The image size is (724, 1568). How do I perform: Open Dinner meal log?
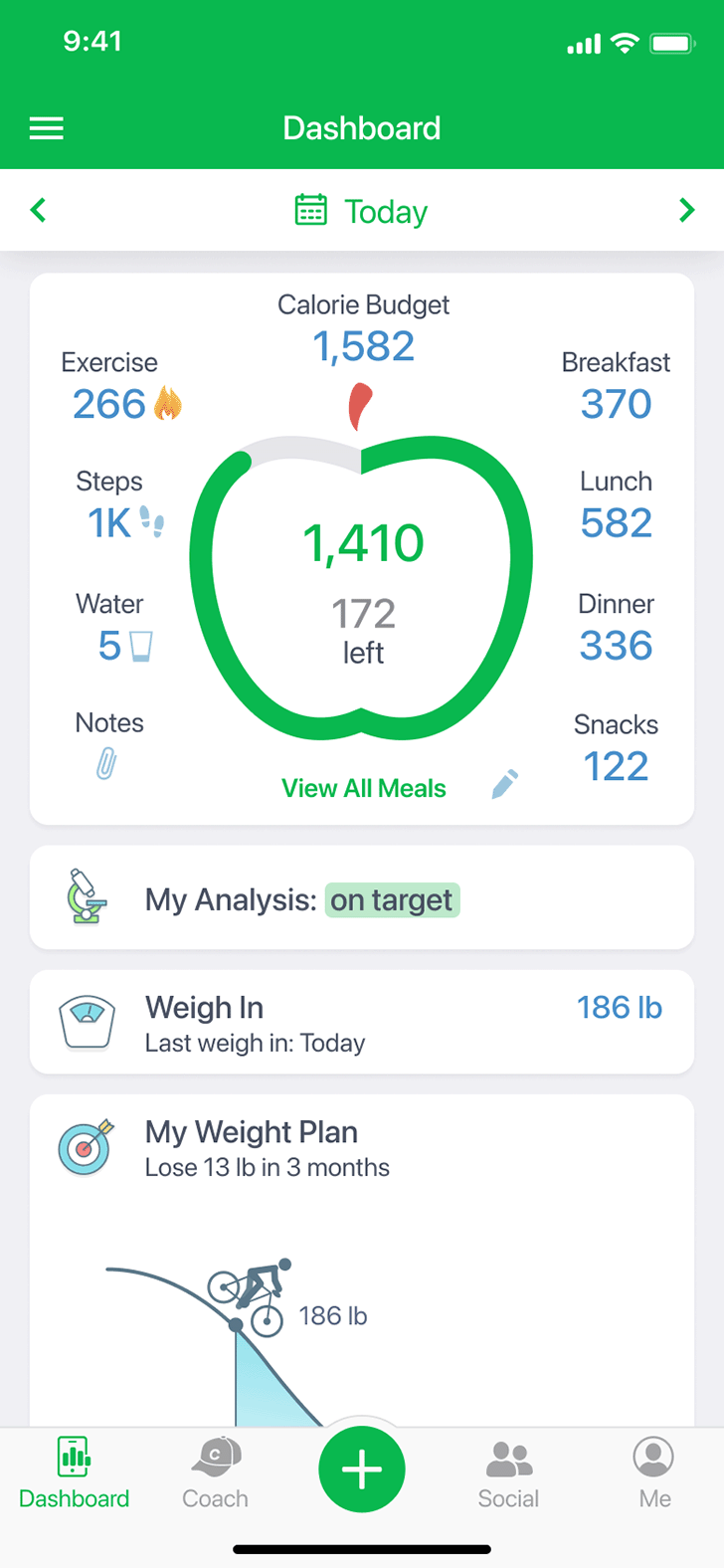tap(616, 628)
